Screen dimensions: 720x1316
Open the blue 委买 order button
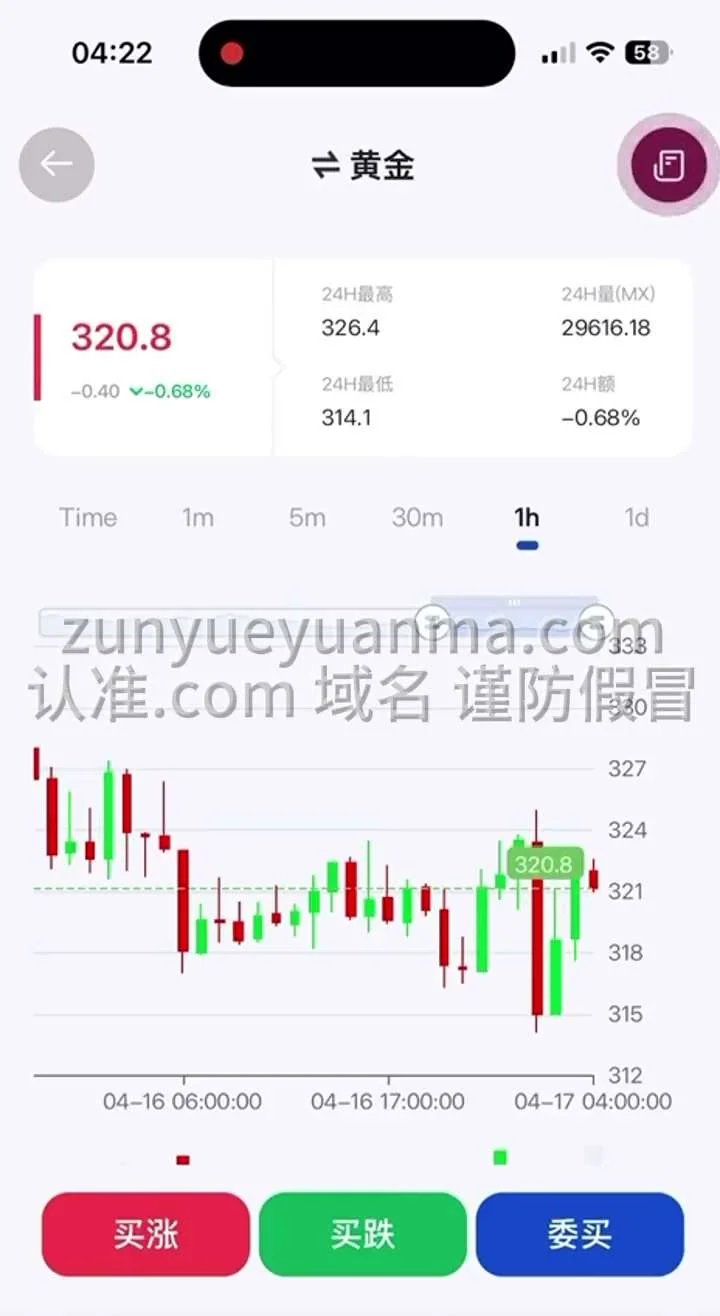[580, 1234]
